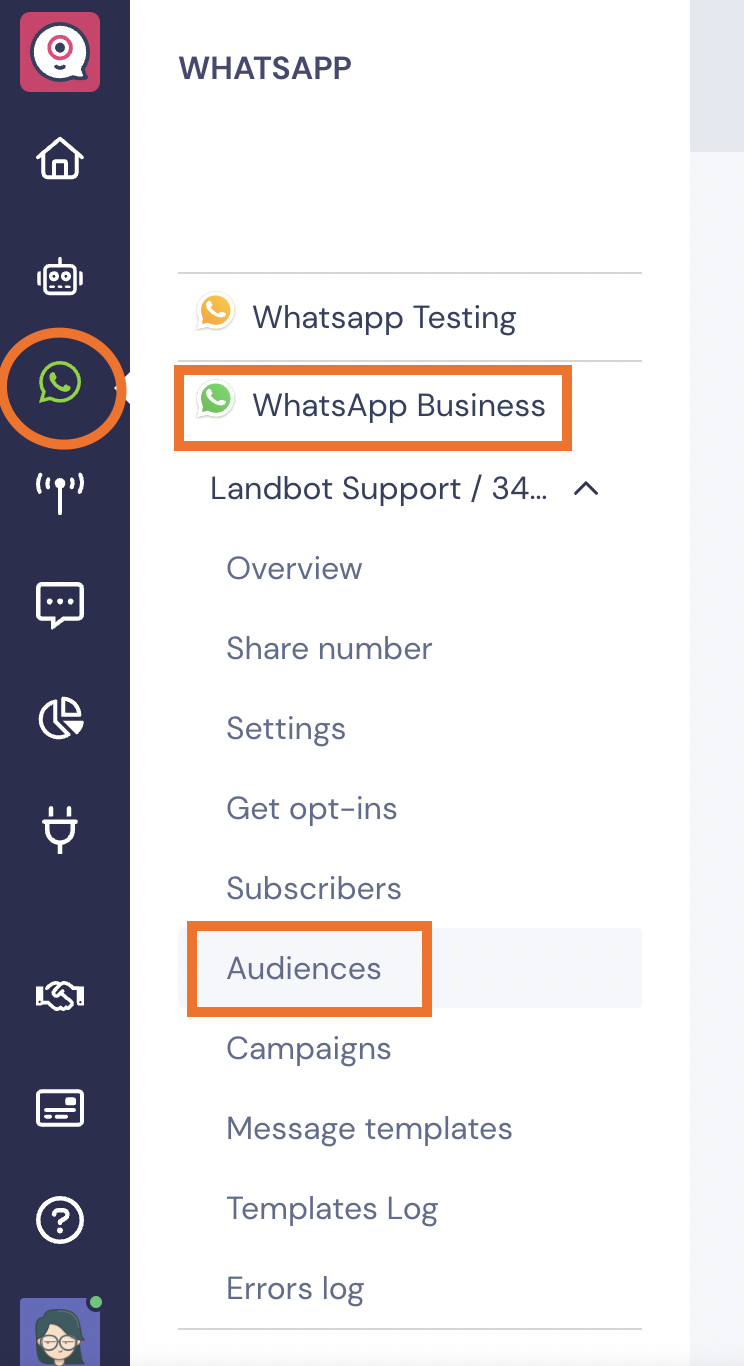
Task: Open Errors log
Action: [295, 1288]
